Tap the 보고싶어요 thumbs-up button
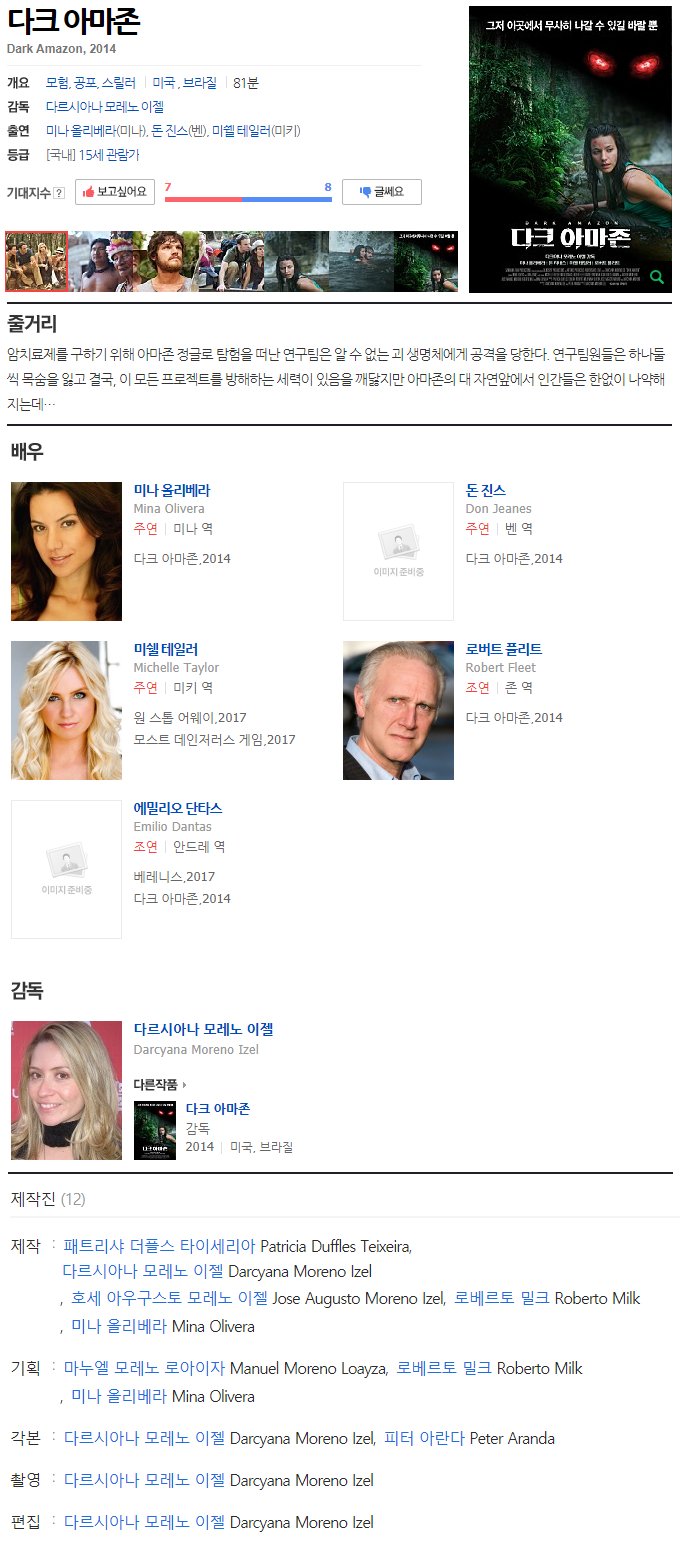Image resolution: width=680 pixels, height=1552 pixels. (x=115, y=192)
